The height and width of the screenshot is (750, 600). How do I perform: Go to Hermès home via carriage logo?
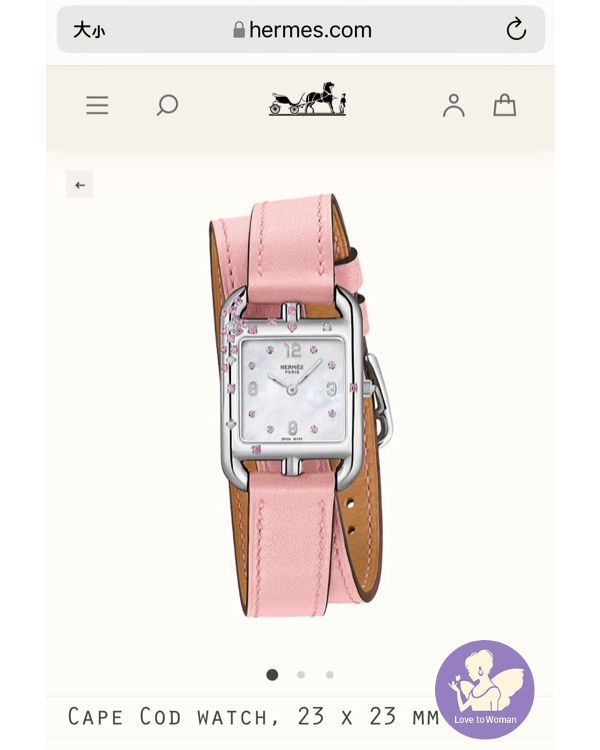click(x=307, y=100)
